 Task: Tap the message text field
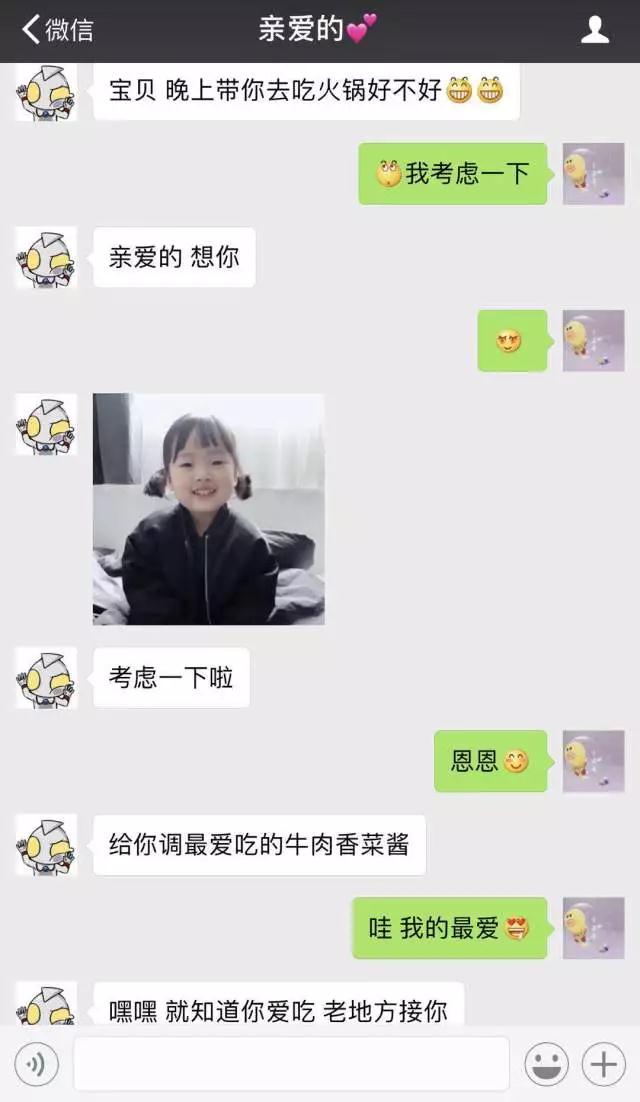[x=291, y=1063]
